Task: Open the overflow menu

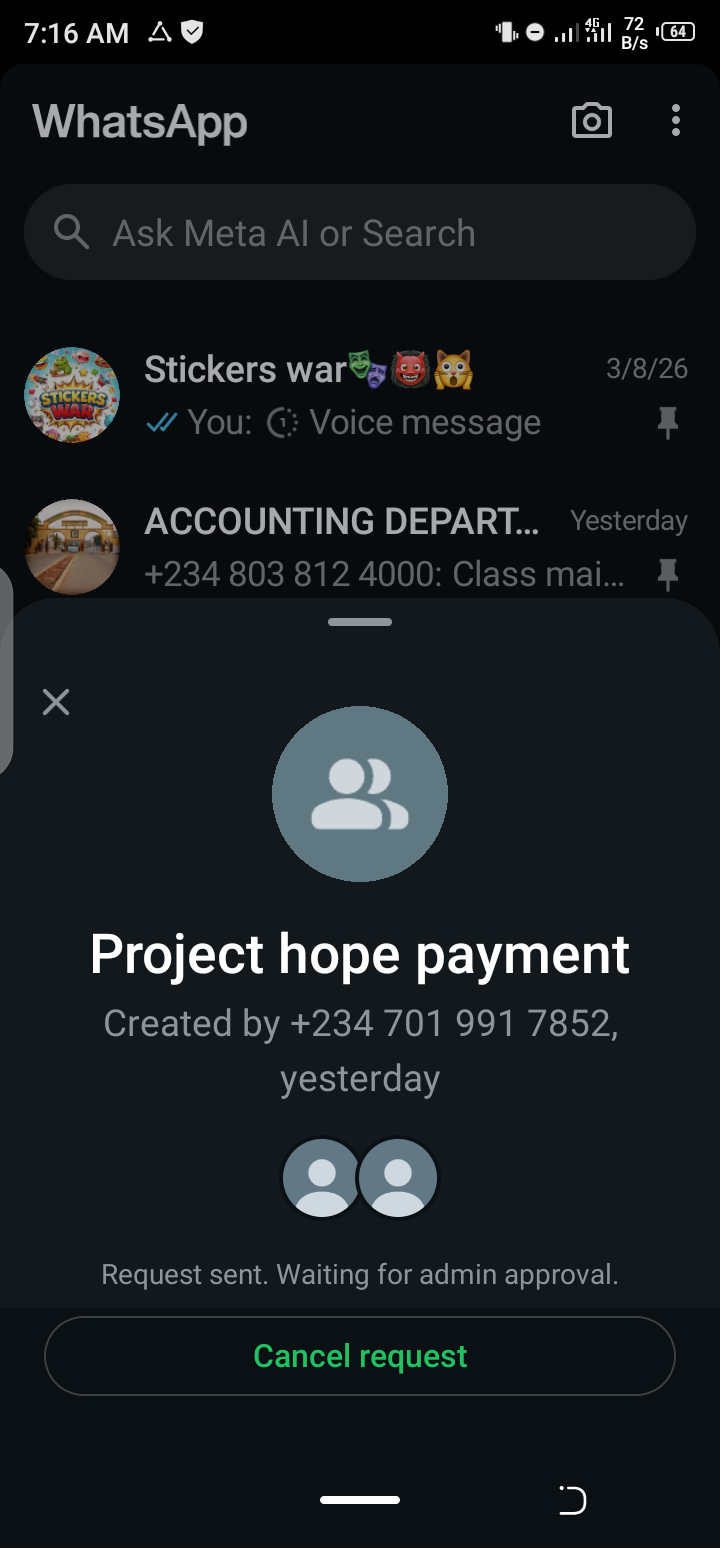Action: pyautogui.click(x=676, y=121)
